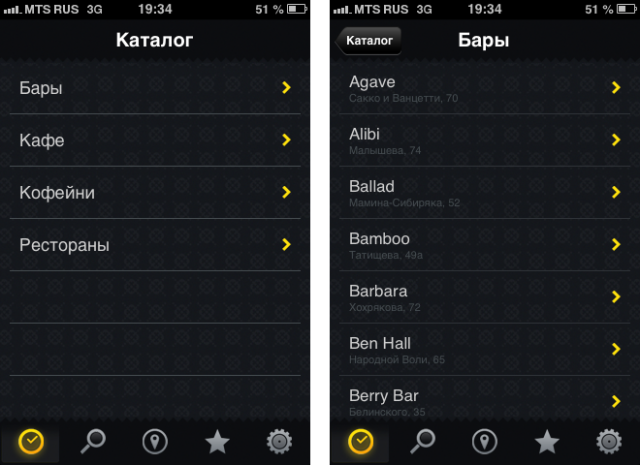Open map pin tab on the Каталог screen
Image resolution: width=640 pixels, height=465 pixels.
click(x=155, y=441)
